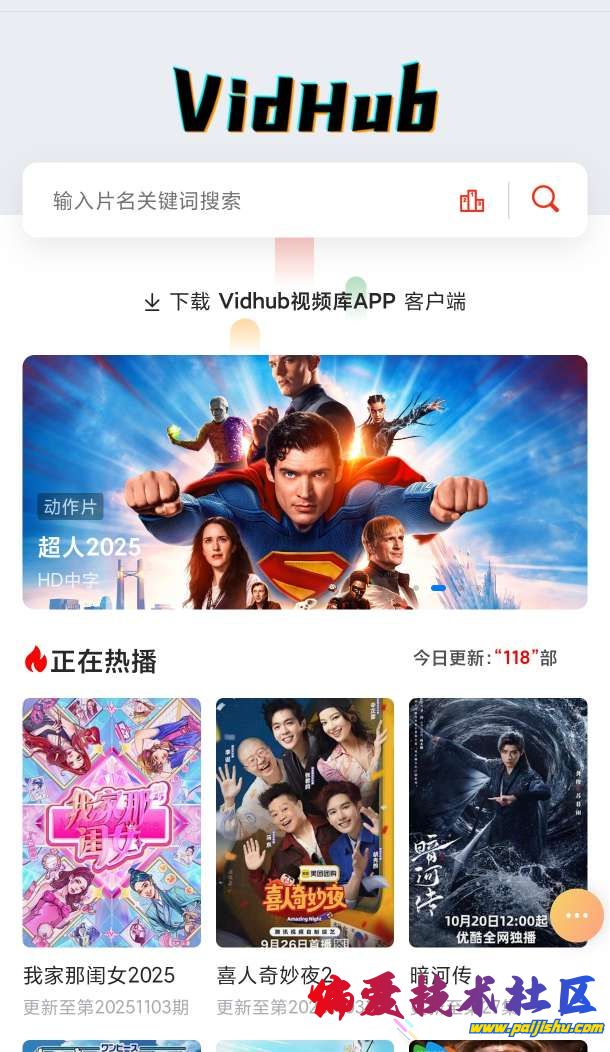Open the 我家那闺女2025 show card
610x1052 pixels.
tap(111, 822)
